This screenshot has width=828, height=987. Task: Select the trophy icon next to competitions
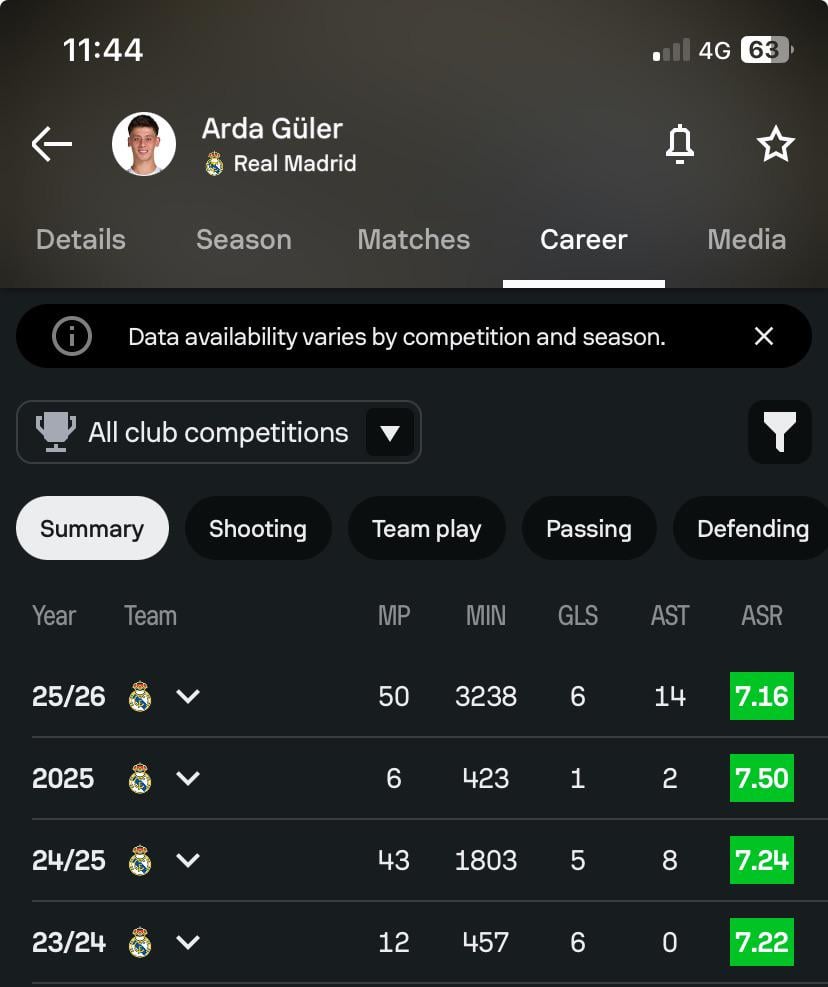(x=56, y=431)
